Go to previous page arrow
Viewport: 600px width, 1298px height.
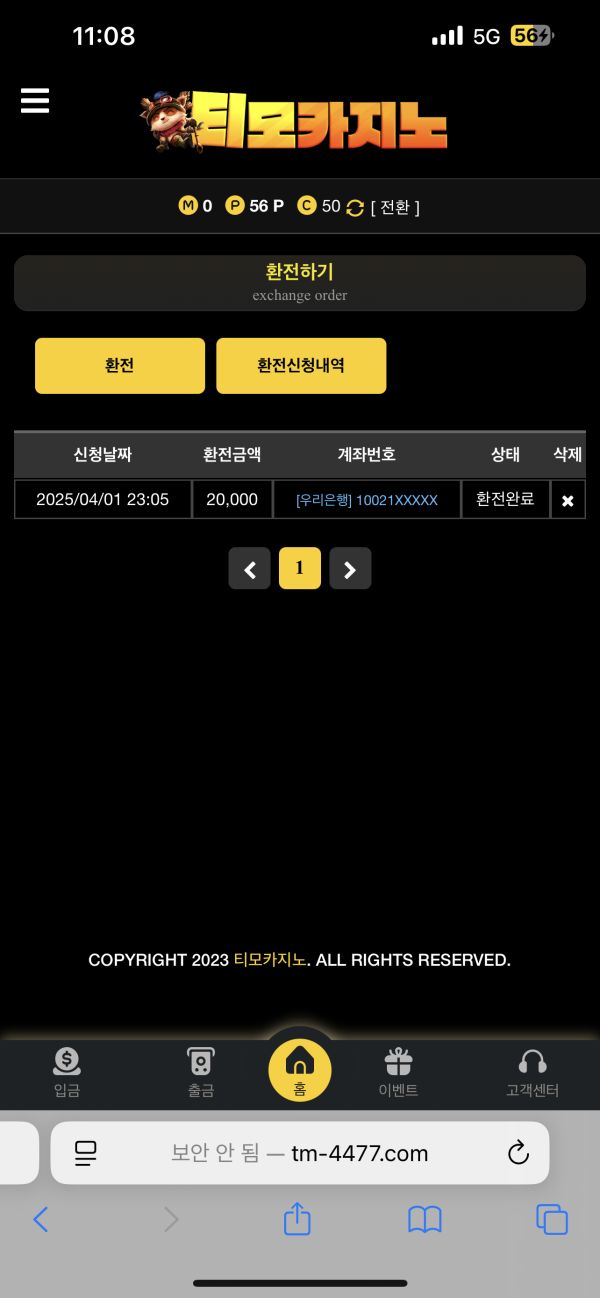click(x=250, y=569)
